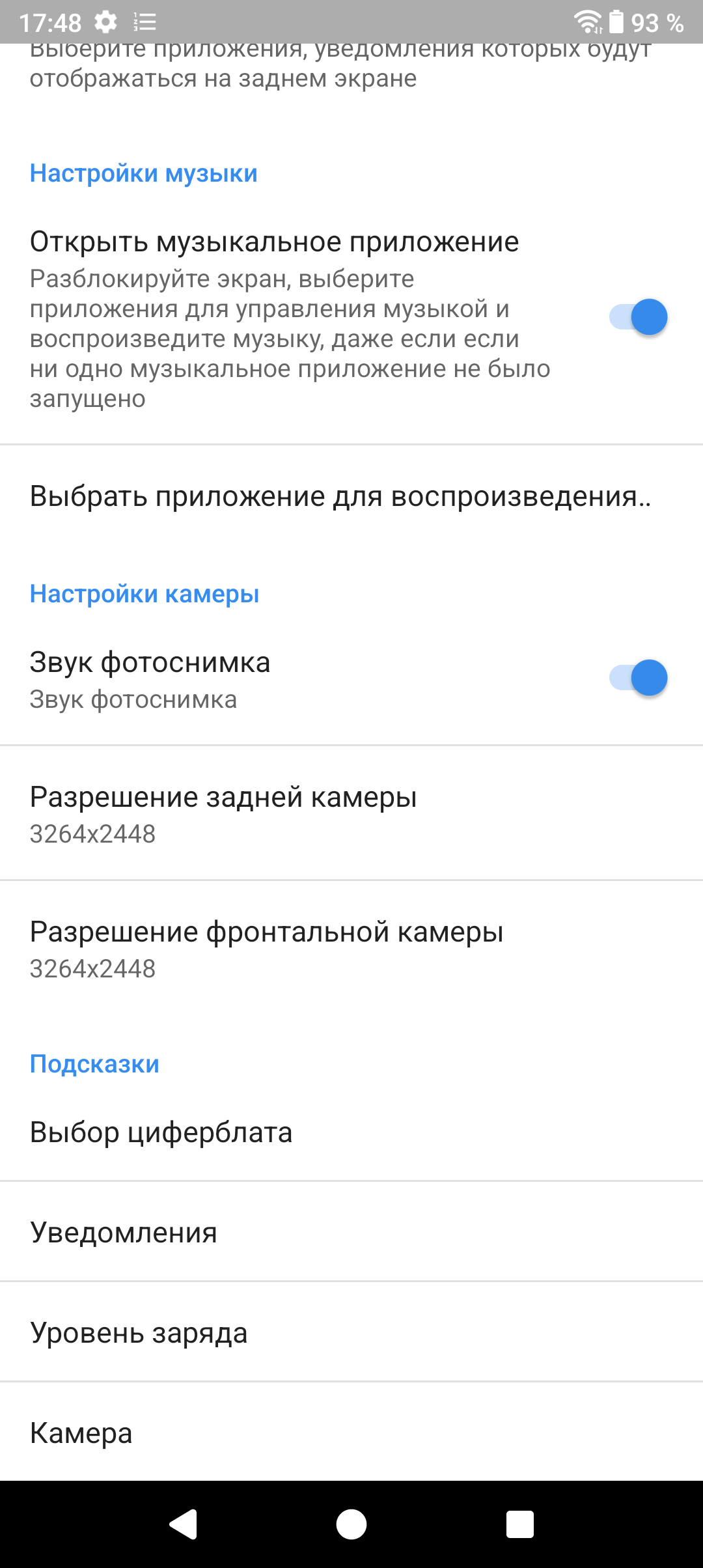Tap the system home button
Image resolution: width=703 pixels, height=1568 pixels.
351,1524
